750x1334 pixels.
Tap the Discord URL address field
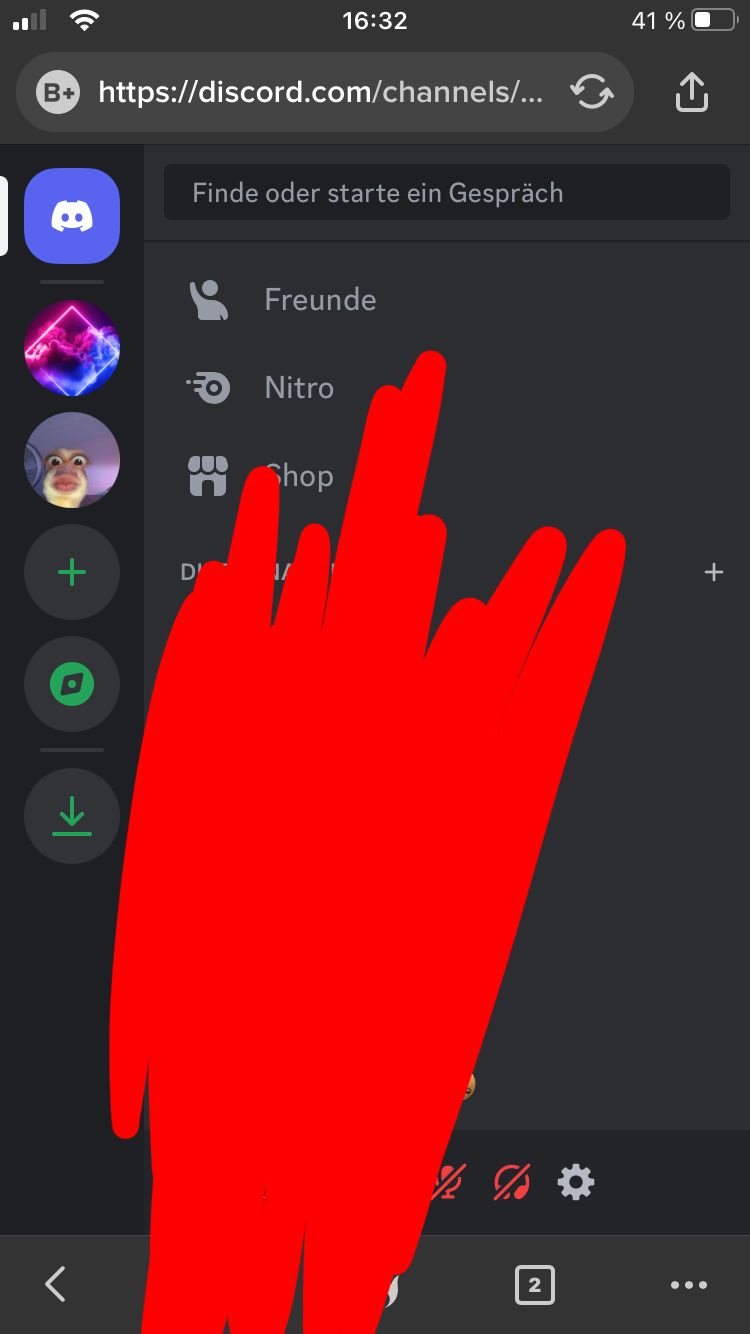click(x=320, y=93)
